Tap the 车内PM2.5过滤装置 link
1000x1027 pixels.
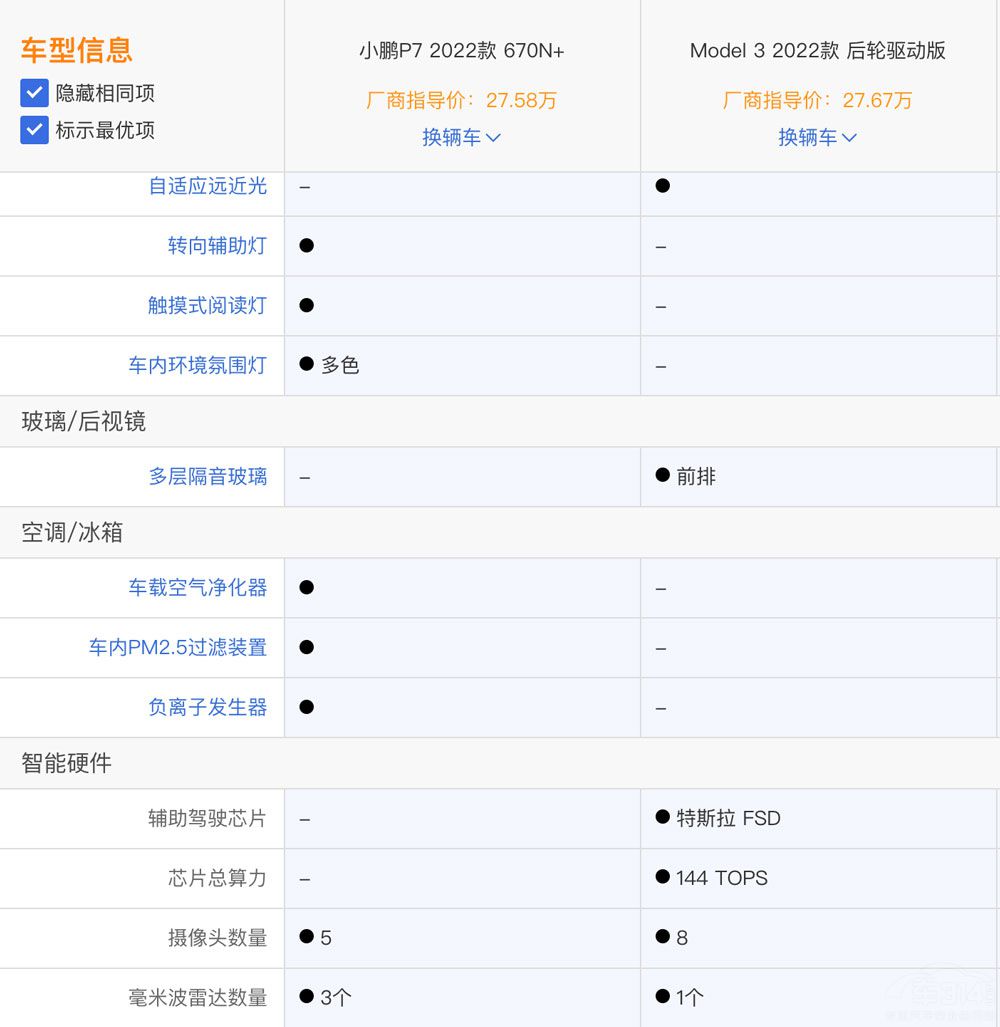pos(178,648)
